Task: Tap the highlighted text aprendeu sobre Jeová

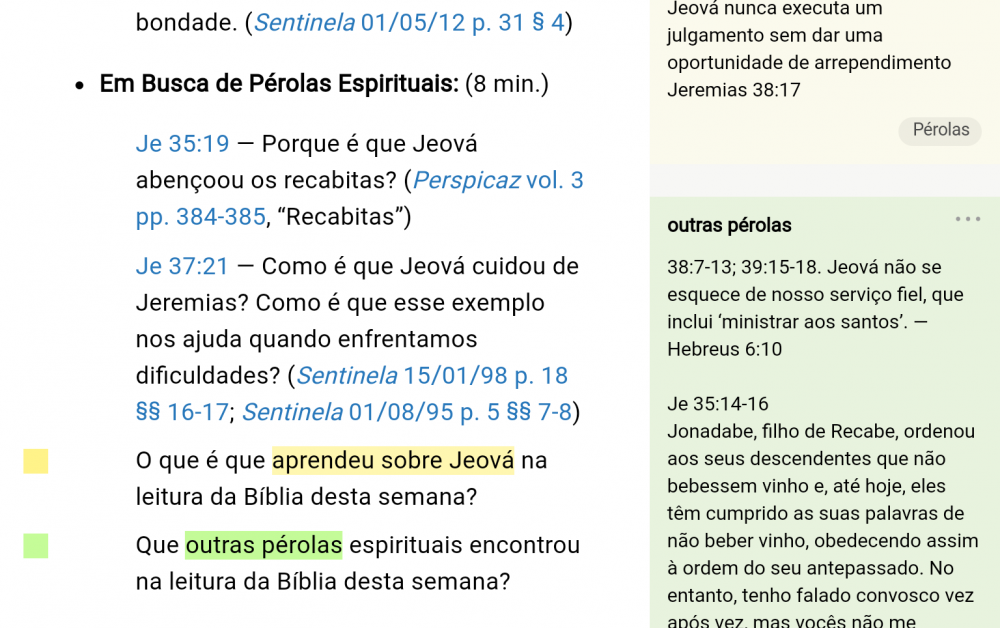Action: coord(392,461)
